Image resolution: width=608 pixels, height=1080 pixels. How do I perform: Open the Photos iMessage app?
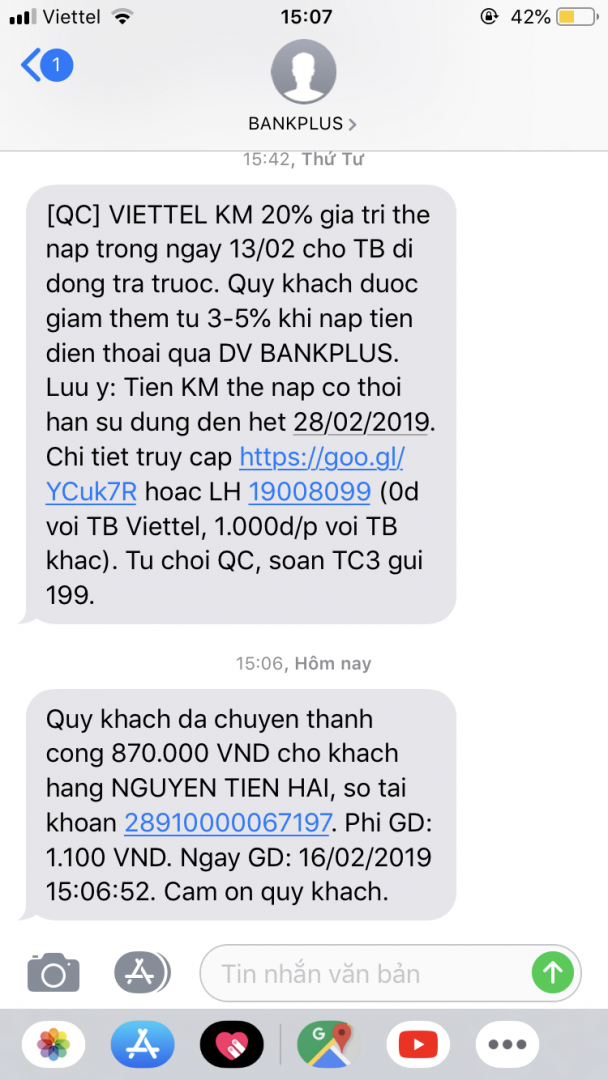[53, 1045]
